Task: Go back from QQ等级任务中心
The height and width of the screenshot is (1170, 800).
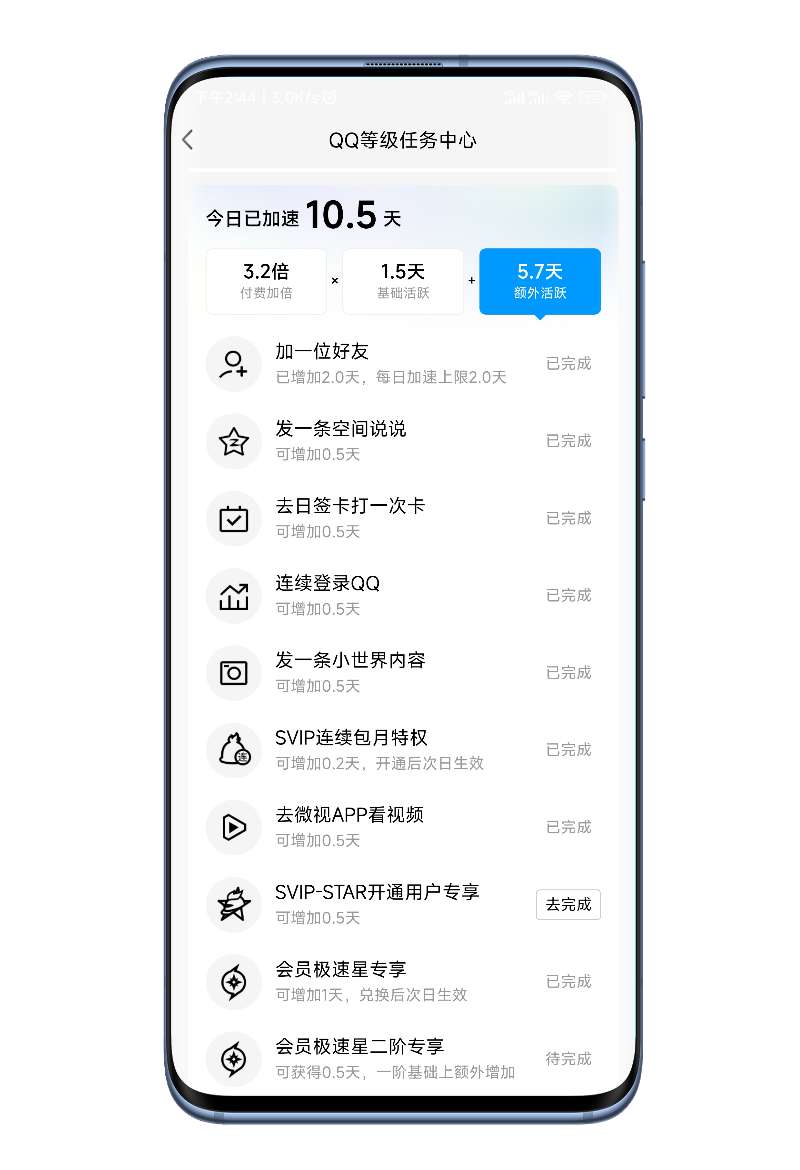Action: [188, 141]
